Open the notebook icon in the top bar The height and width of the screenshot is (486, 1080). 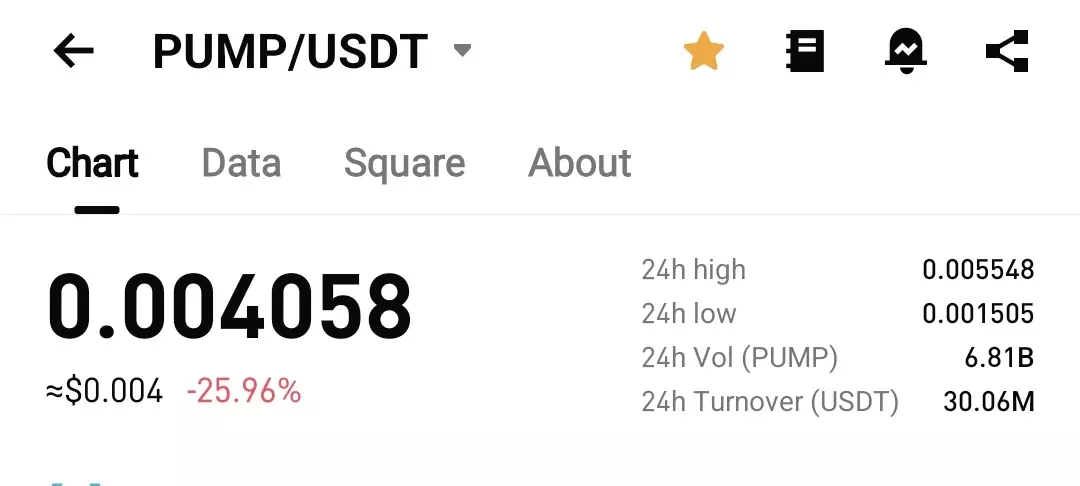[805, 51]
